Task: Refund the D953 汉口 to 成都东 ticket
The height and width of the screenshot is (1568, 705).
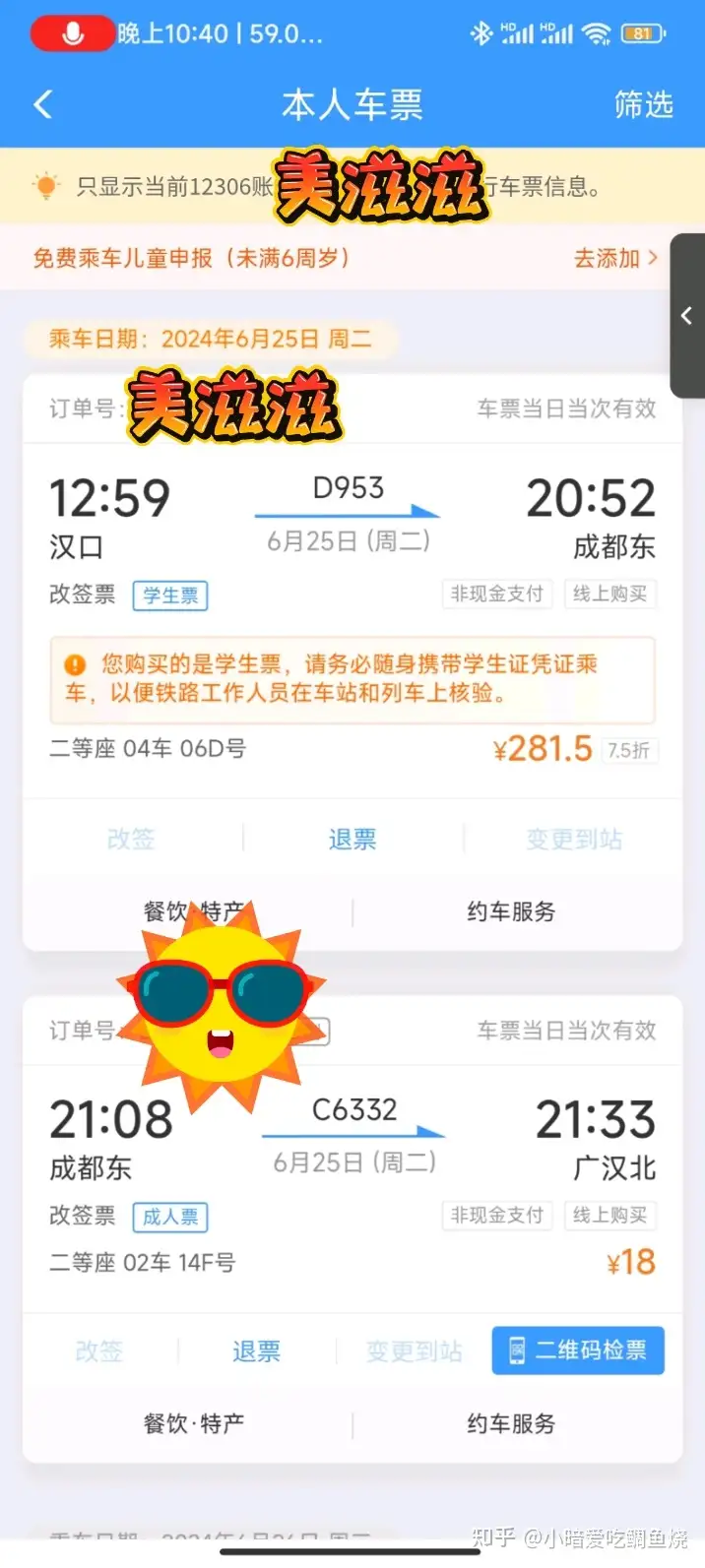Action: coord(352,840)
